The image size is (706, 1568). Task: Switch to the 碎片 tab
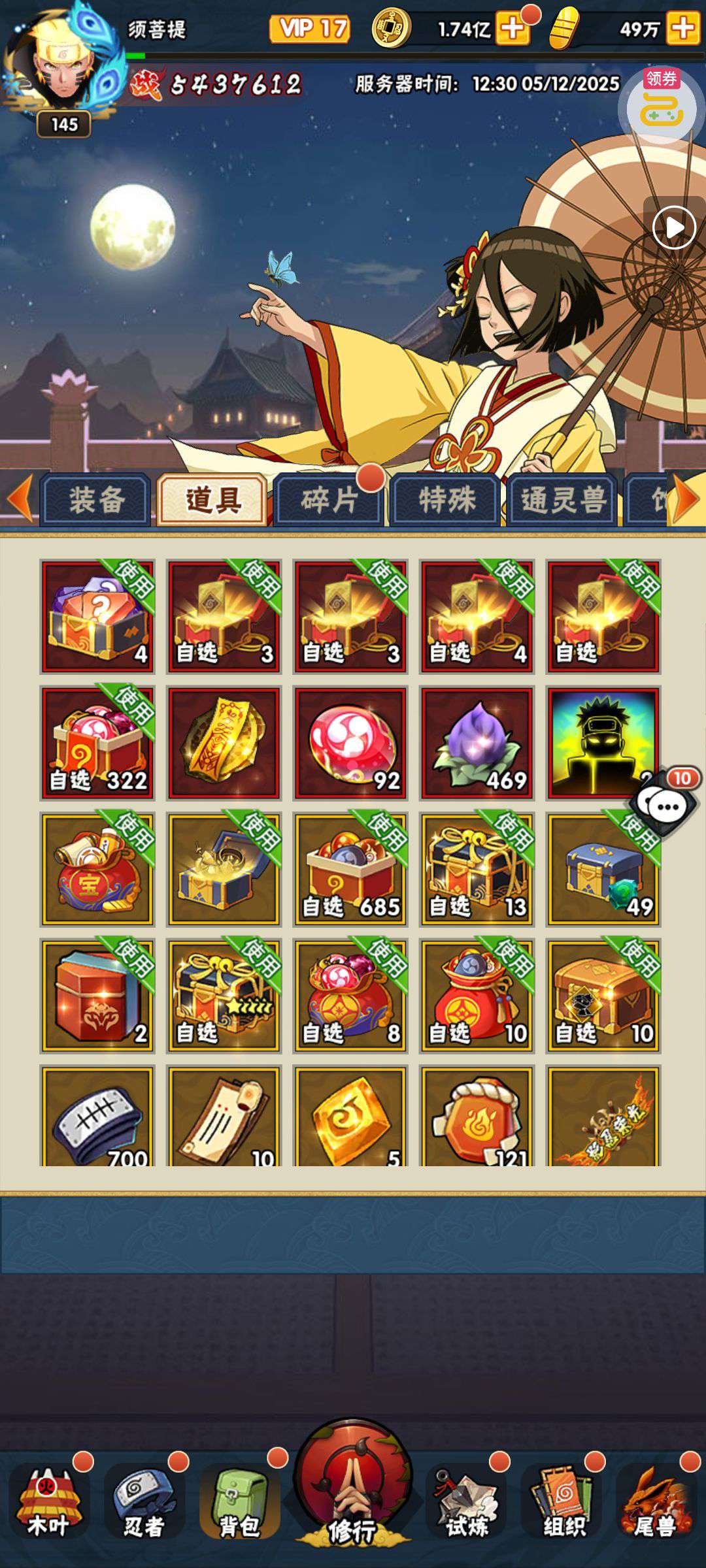pyautogui.click(x=329, y=500)
